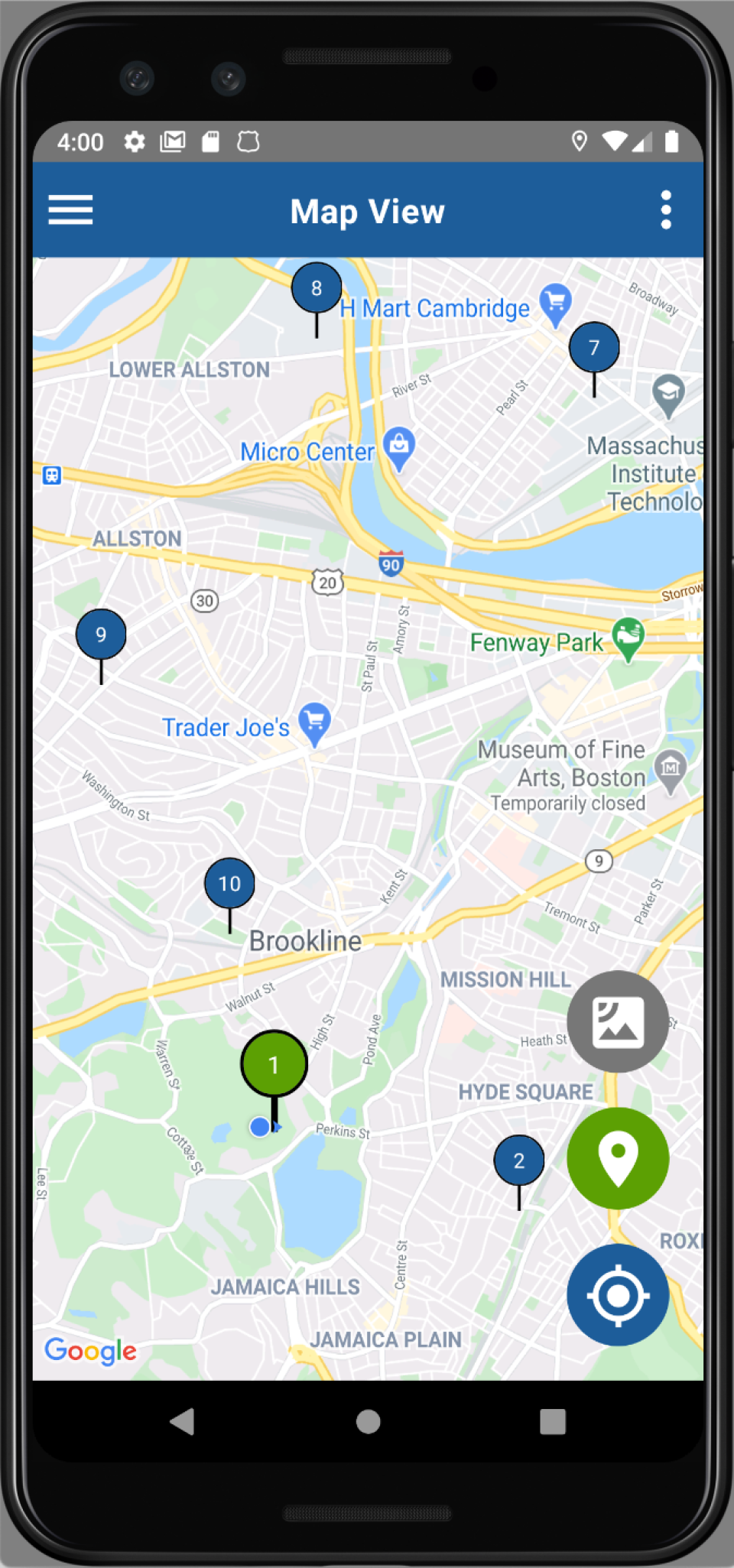Open Fenway Park place marker

click(x=628, y=638)
